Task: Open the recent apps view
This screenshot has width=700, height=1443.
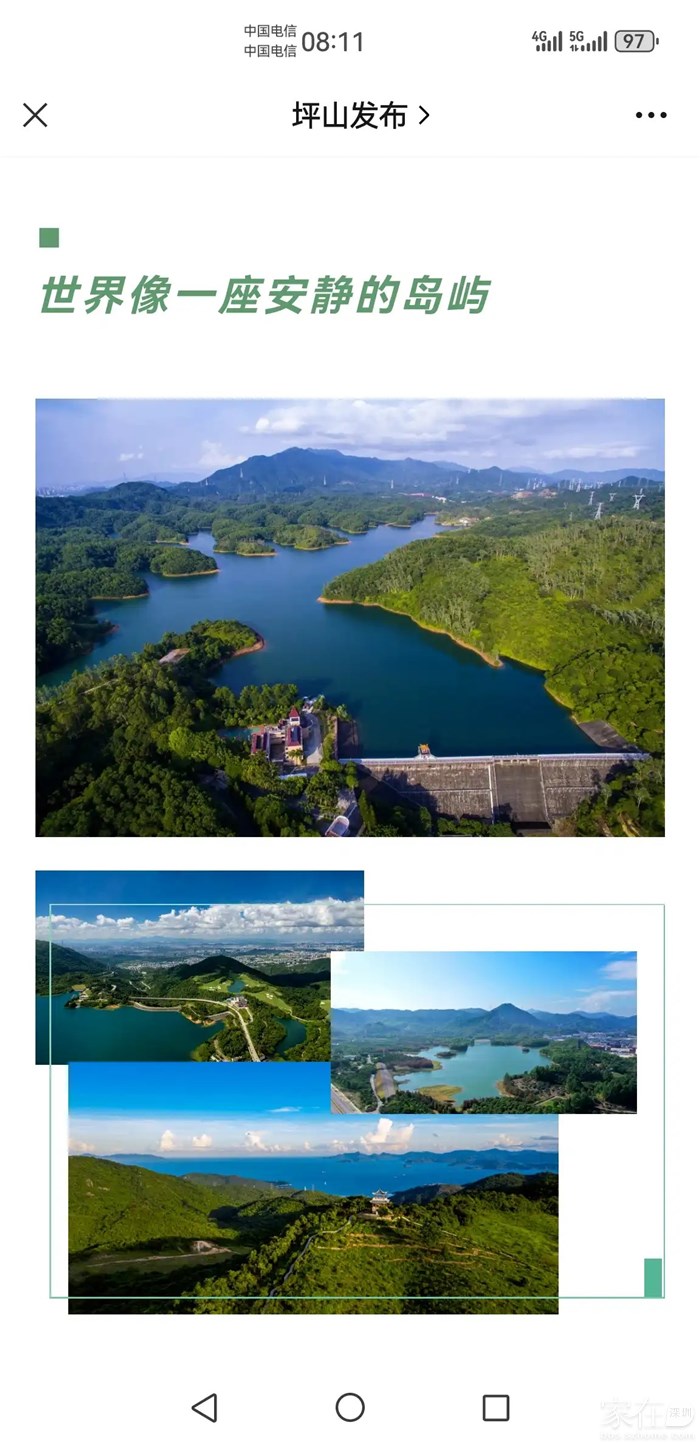Action: pos(496,1407)
